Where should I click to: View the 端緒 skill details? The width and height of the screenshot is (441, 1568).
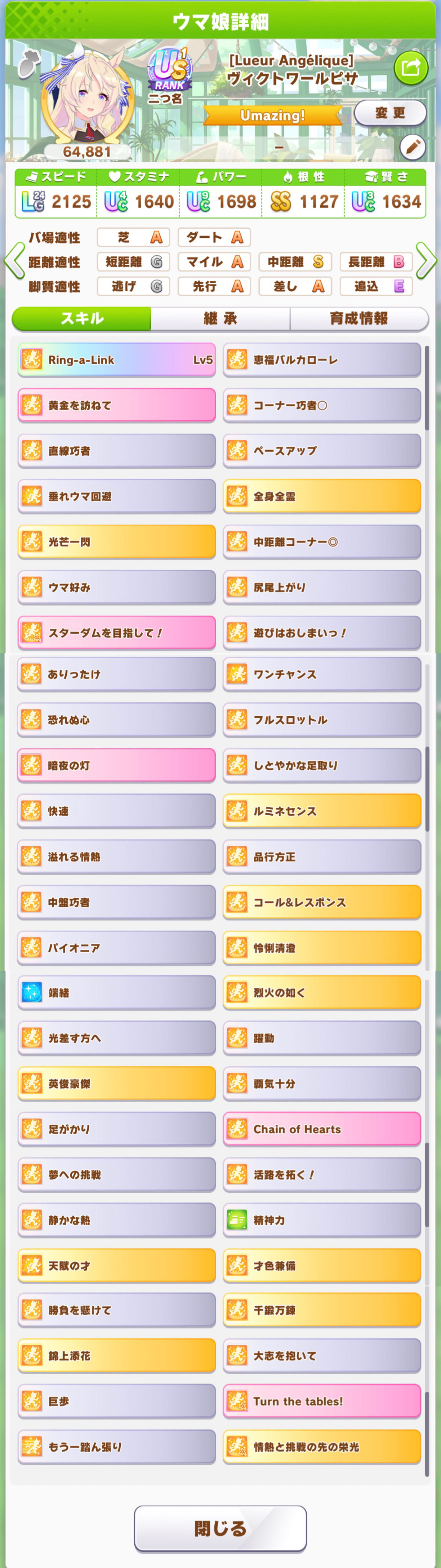pos(116,993)
